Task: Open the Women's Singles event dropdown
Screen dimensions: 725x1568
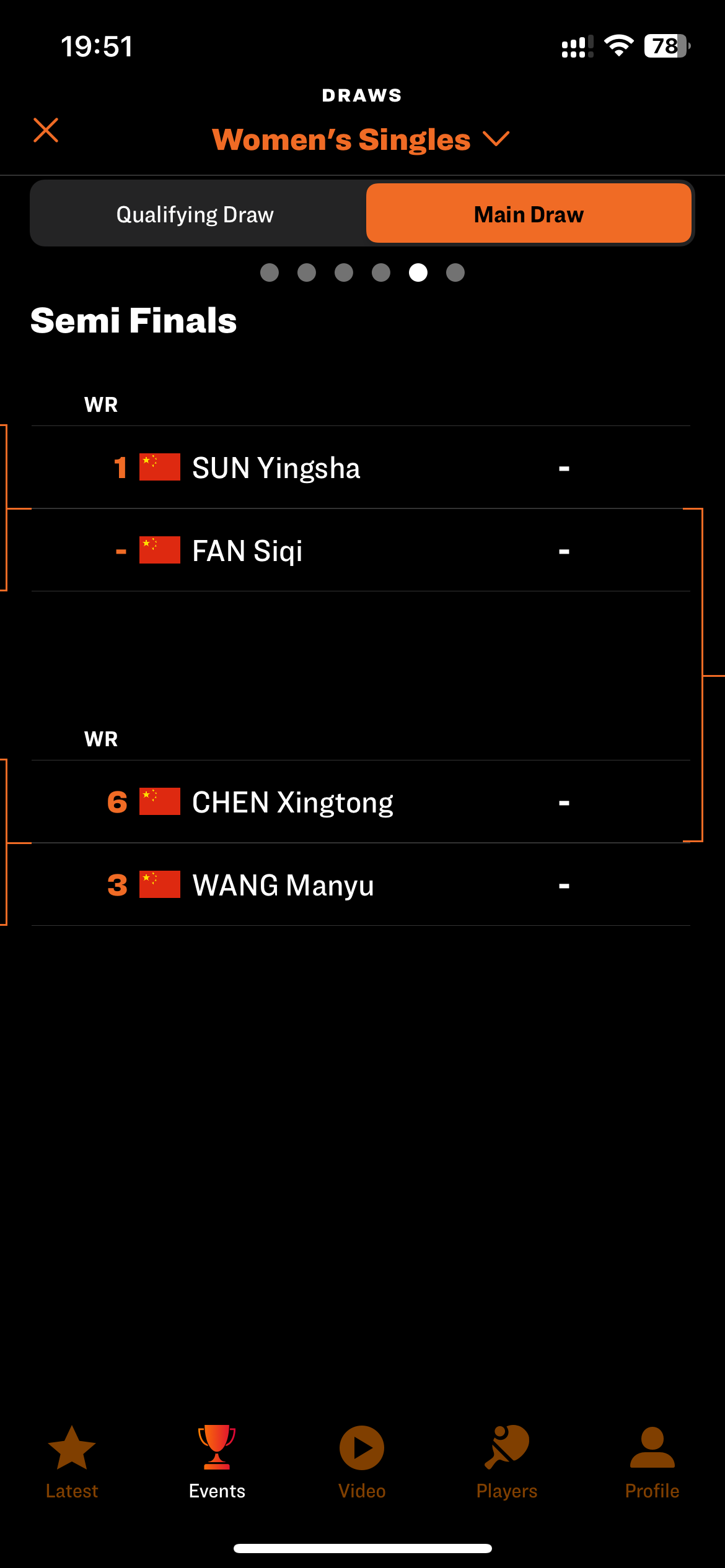Action: pyautogui.click(x=361, y=139)
